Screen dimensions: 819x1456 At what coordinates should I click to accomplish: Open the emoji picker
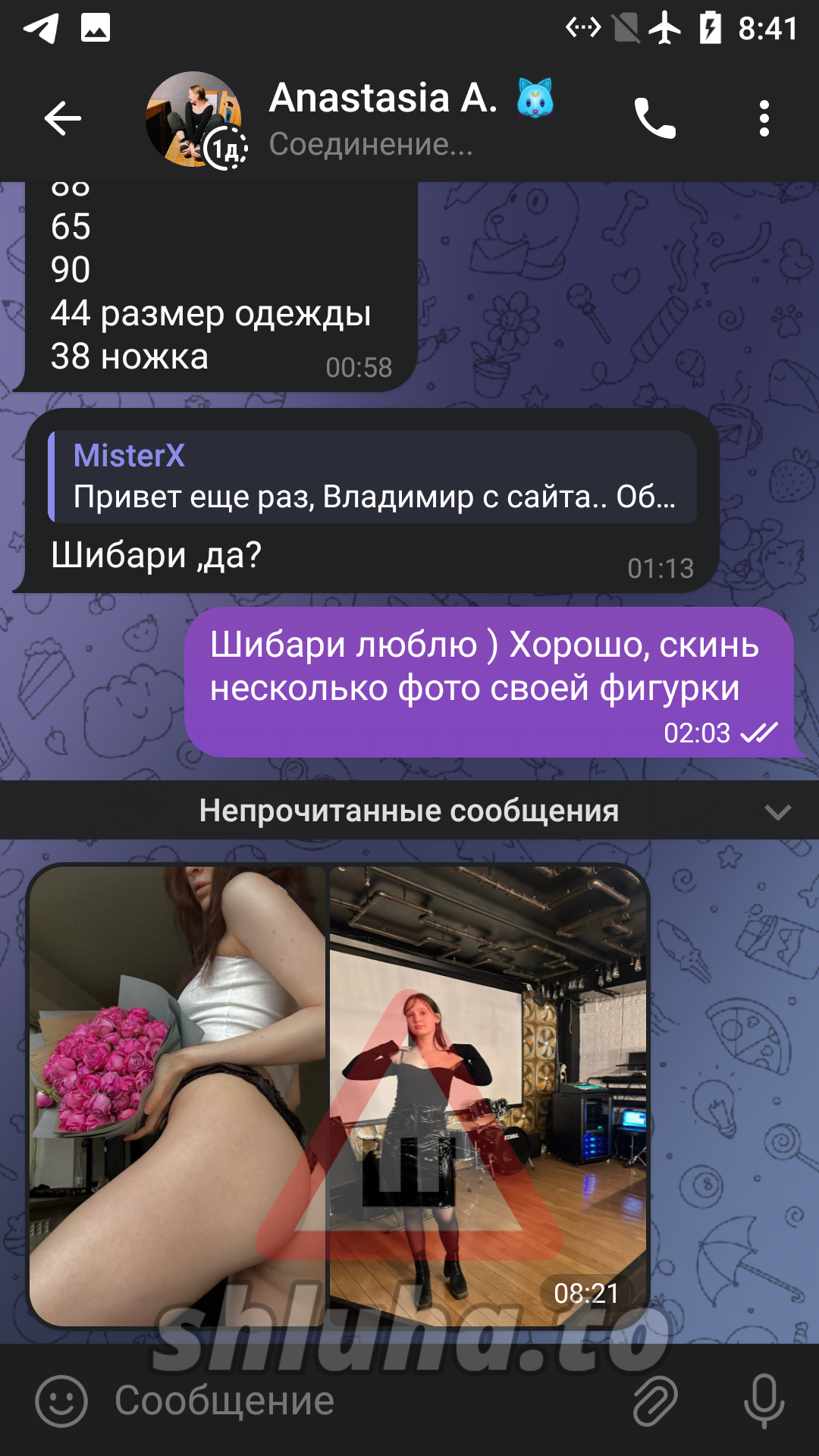coord(61,1401)
